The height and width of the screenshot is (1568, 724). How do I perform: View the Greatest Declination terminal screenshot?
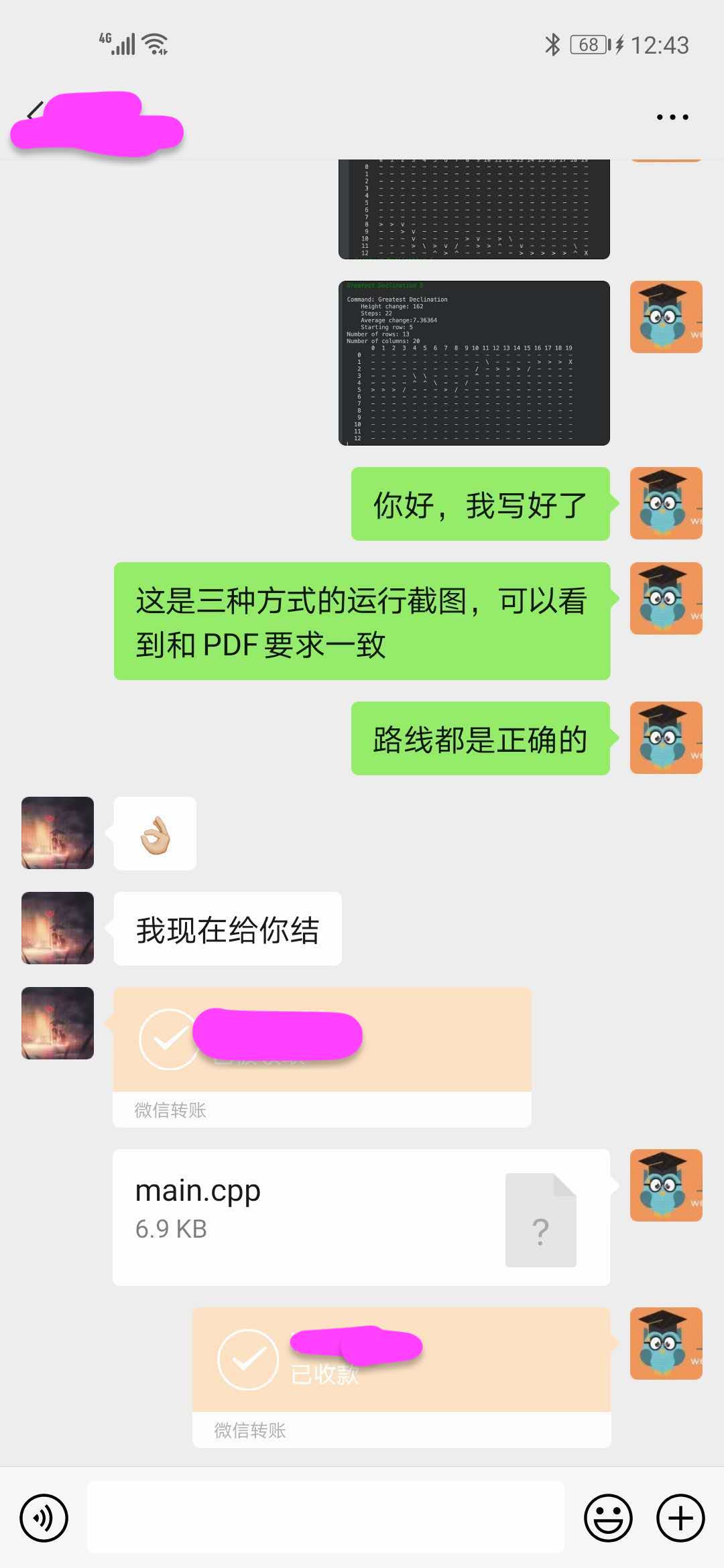tap(474, 363)
